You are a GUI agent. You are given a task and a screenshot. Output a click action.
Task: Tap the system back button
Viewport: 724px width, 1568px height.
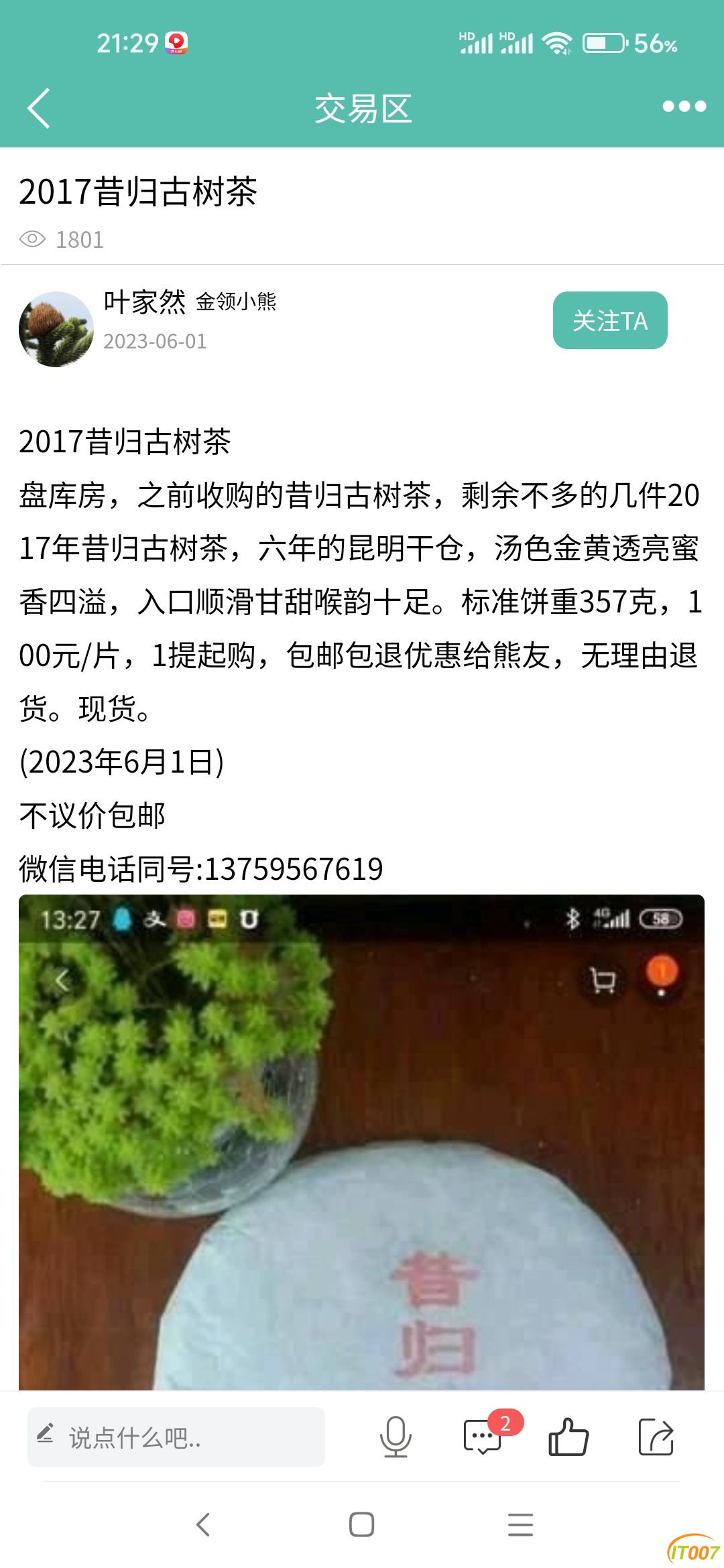click(203, 1524)
